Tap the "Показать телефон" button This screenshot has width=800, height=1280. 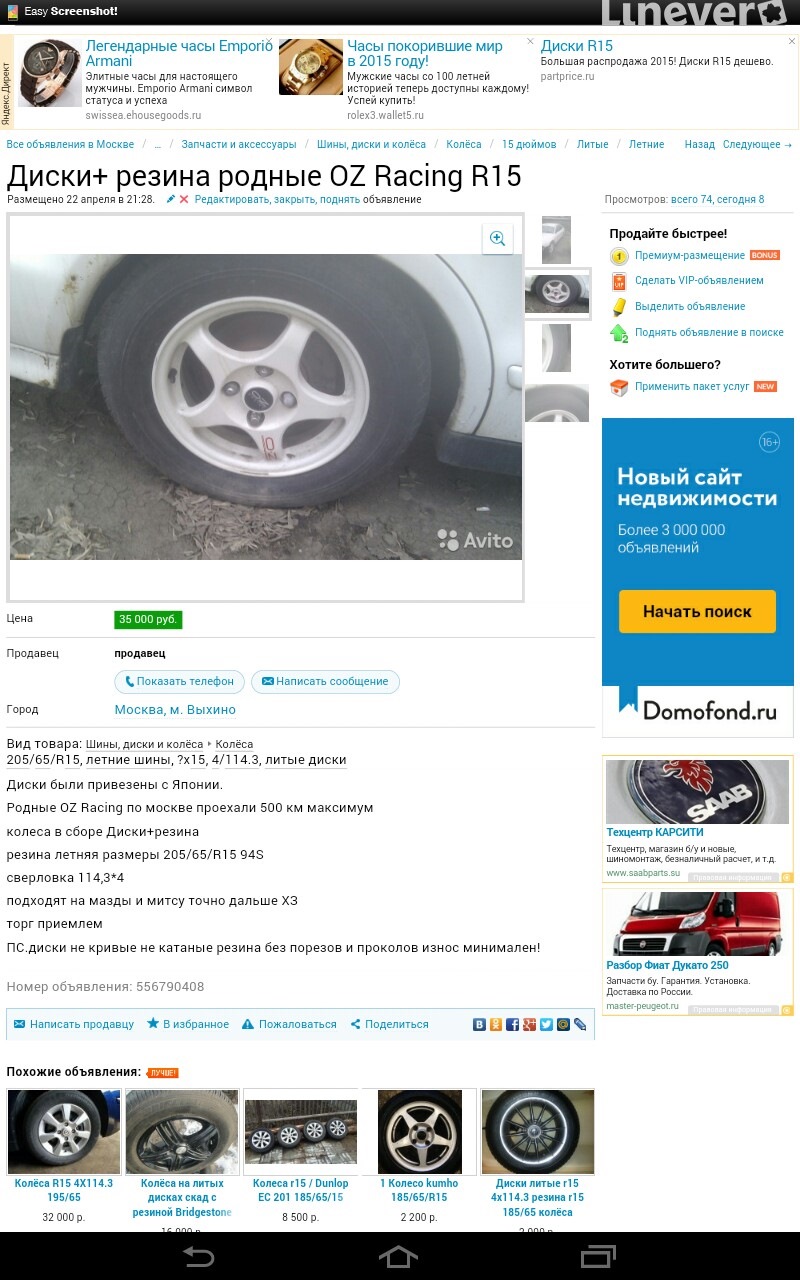click(180, 682)
